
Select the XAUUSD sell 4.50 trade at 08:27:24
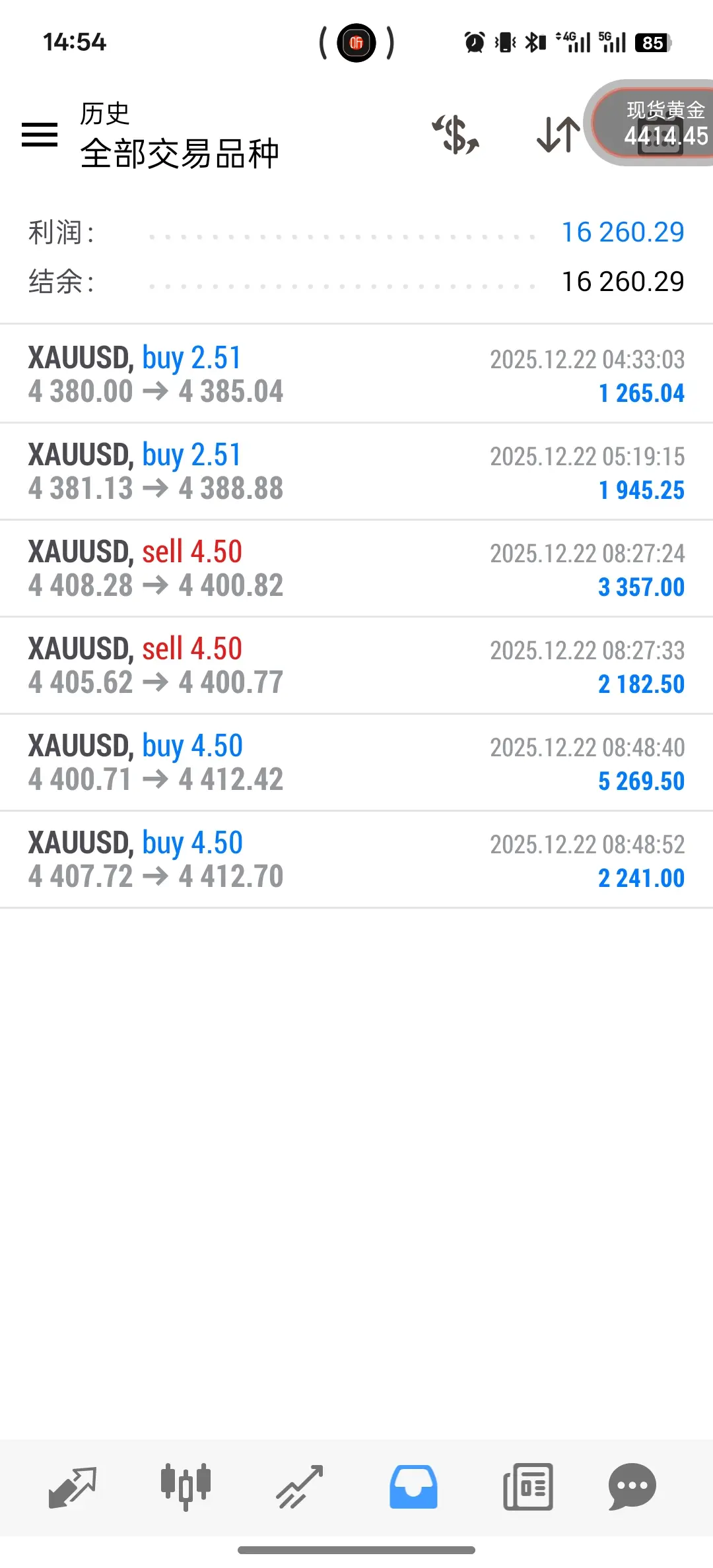tap(356, 568)
